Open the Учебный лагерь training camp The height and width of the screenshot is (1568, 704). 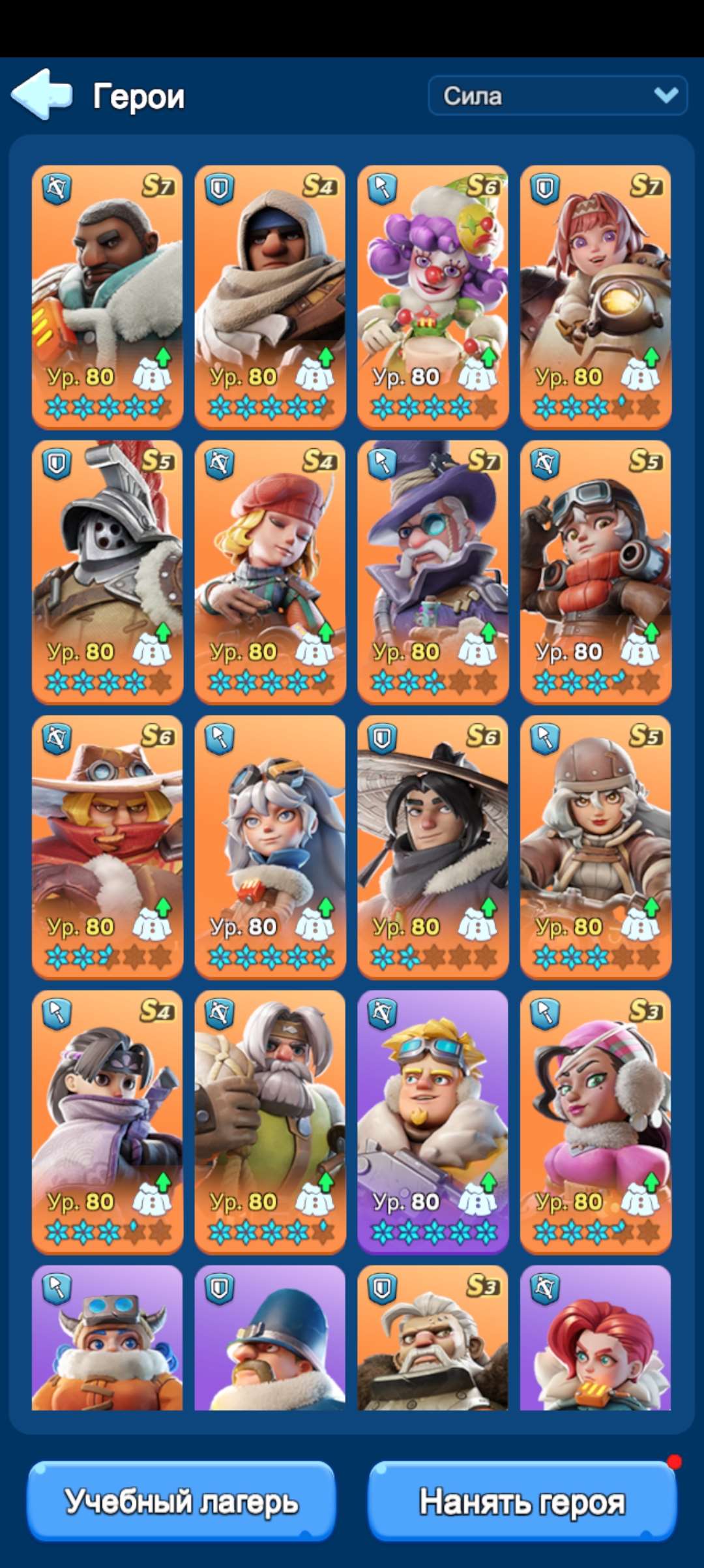(x=181, y=1501)
